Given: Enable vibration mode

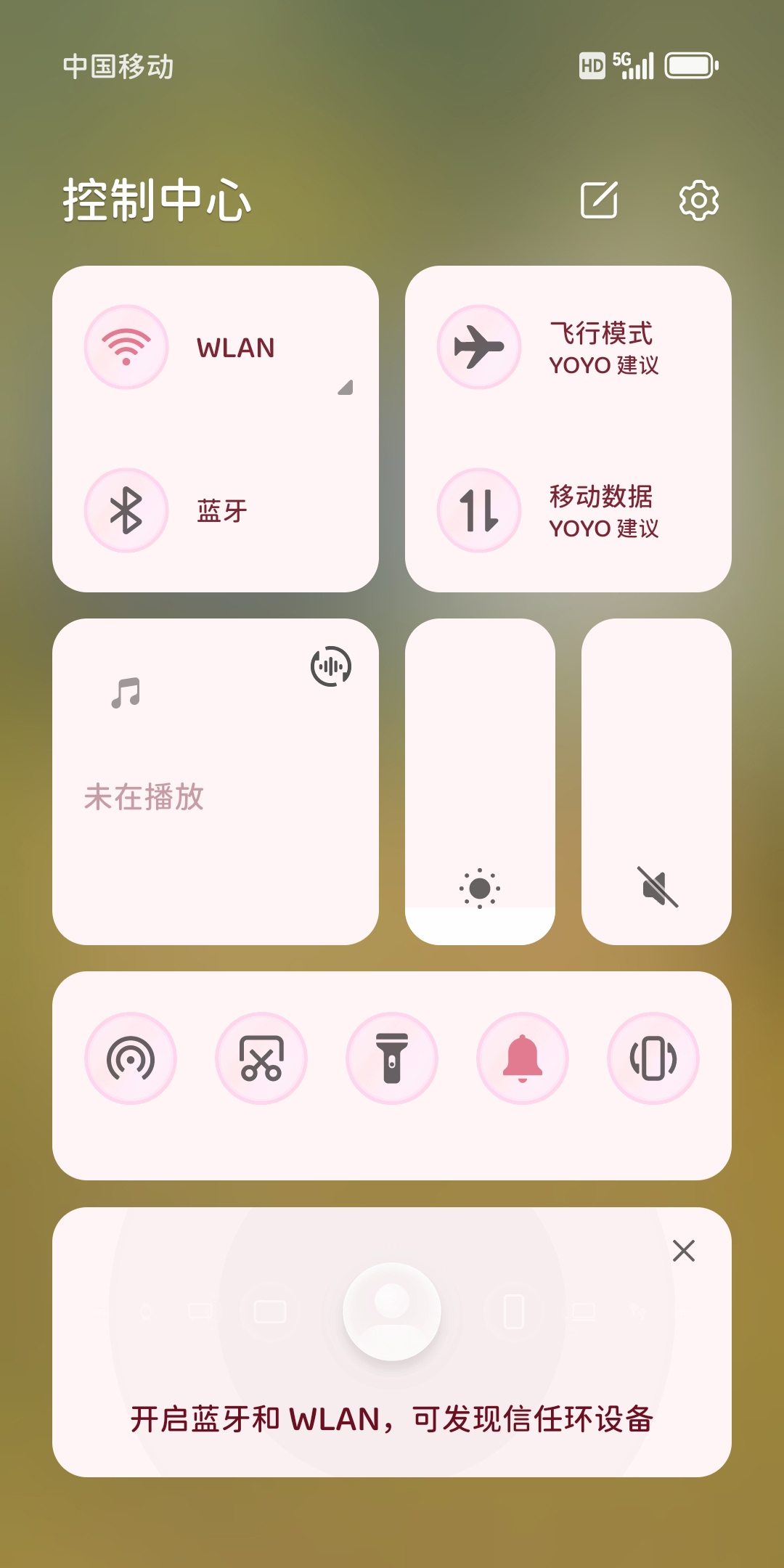Looking at the screenshot, I should coord(653,1058).
